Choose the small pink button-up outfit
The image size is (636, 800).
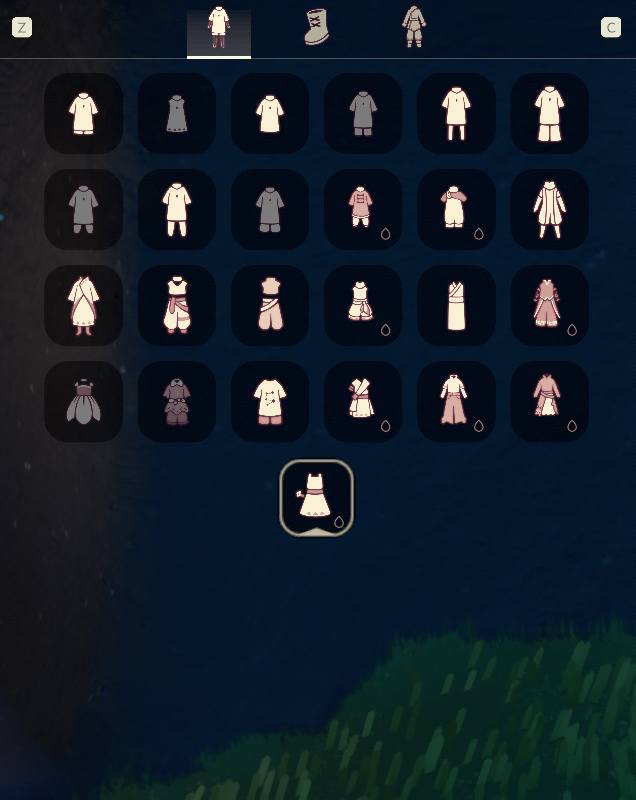[x=363, y=210]
